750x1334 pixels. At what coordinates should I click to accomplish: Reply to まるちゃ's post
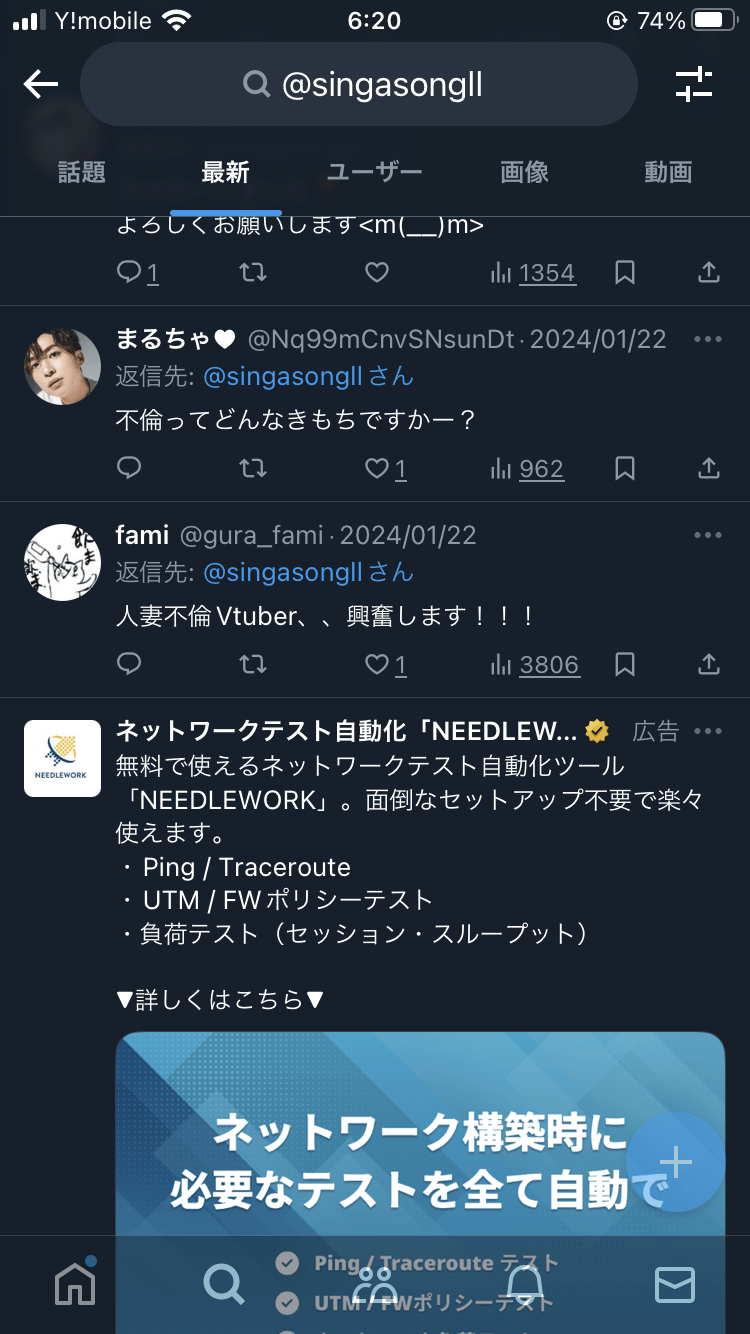click(x=129, y=468)
